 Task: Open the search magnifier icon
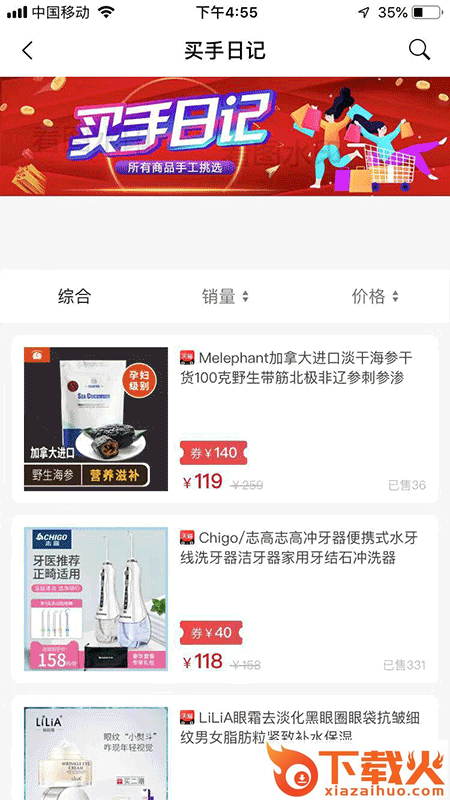coord(419,50)
